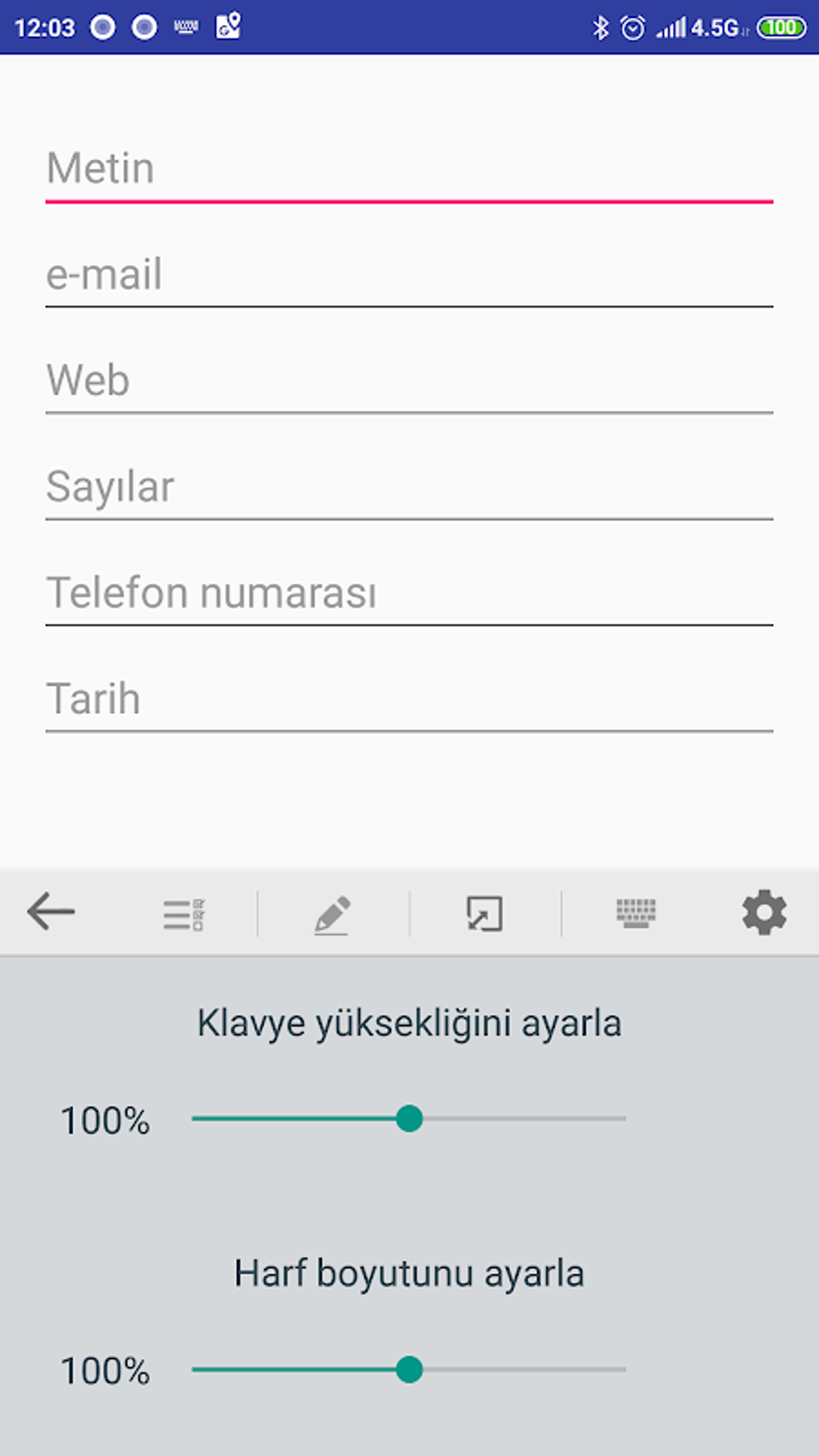
Task: Tap the Klavye yüksekliğini ayarla slider
Action: pos(409,1119)
